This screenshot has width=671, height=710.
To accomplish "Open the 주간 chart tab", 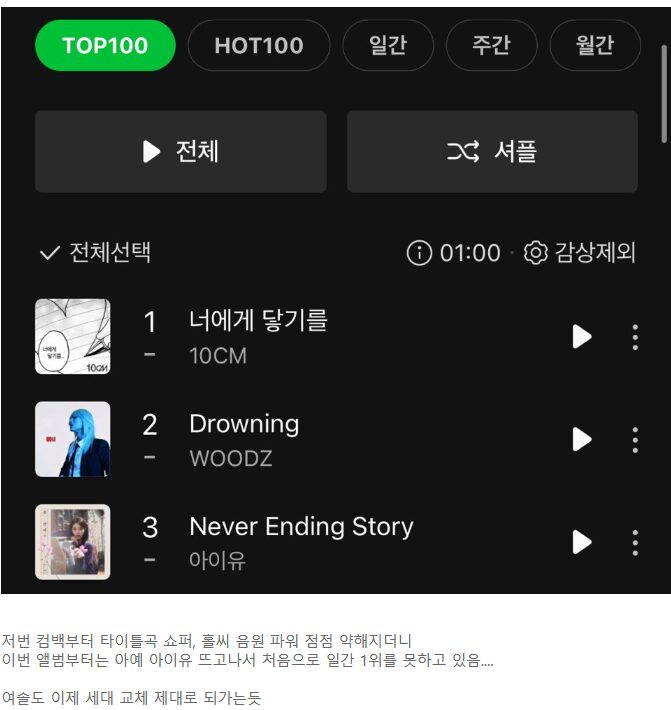I will point(491,46).
